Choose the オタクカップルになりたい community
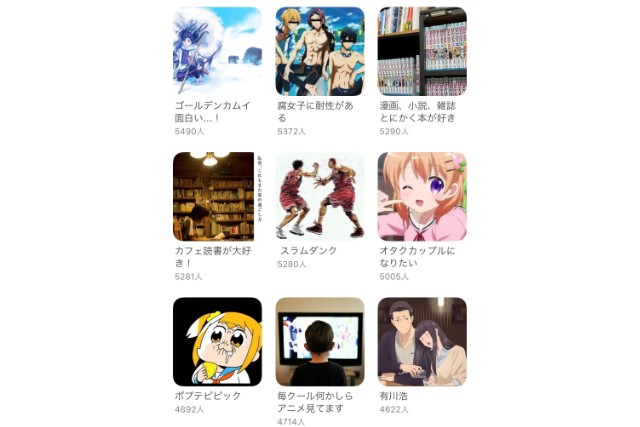 (422, 196)
